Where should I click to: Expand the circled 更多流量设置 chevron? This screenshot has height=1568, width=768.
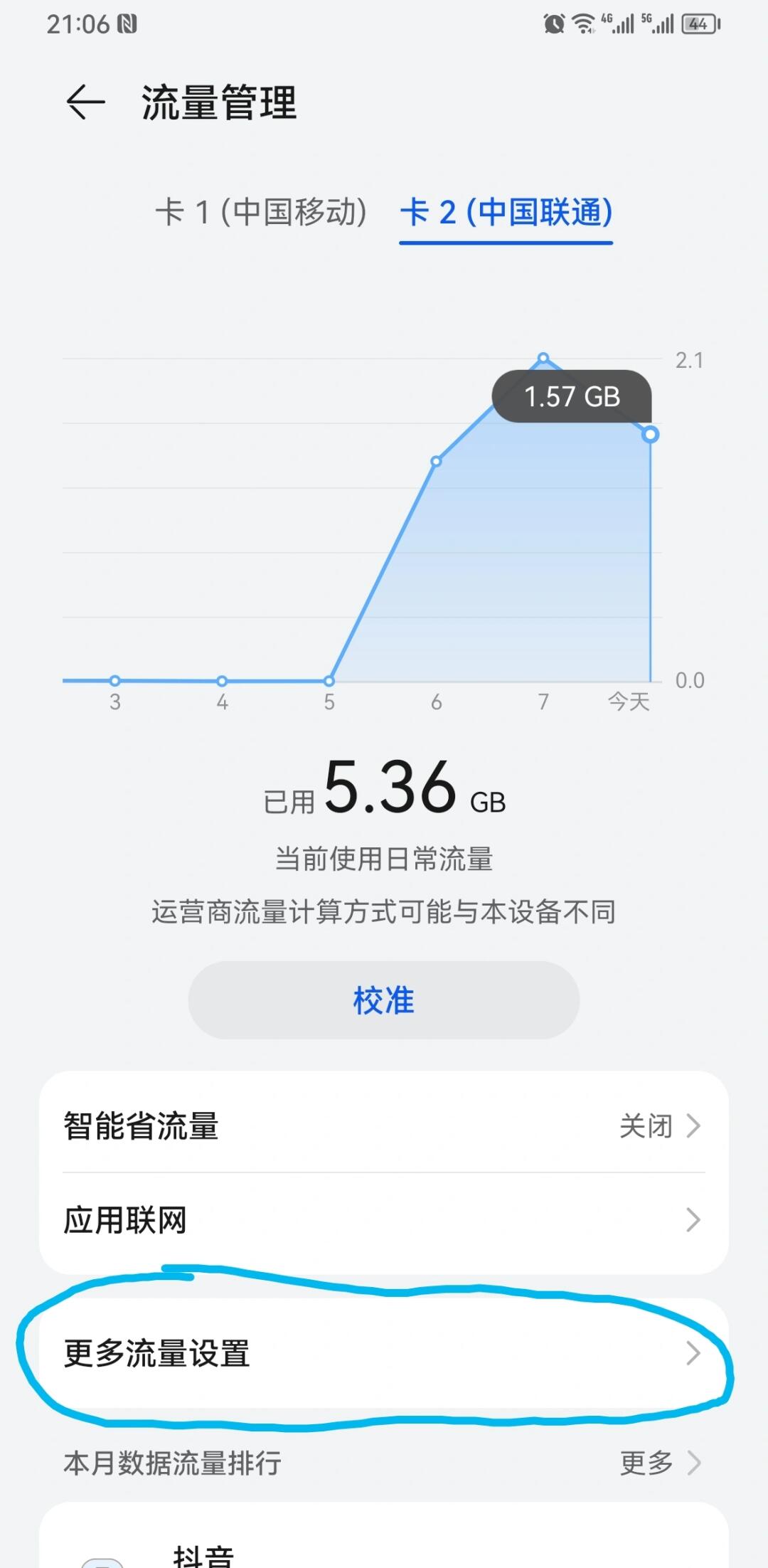tap(693, 1354)
